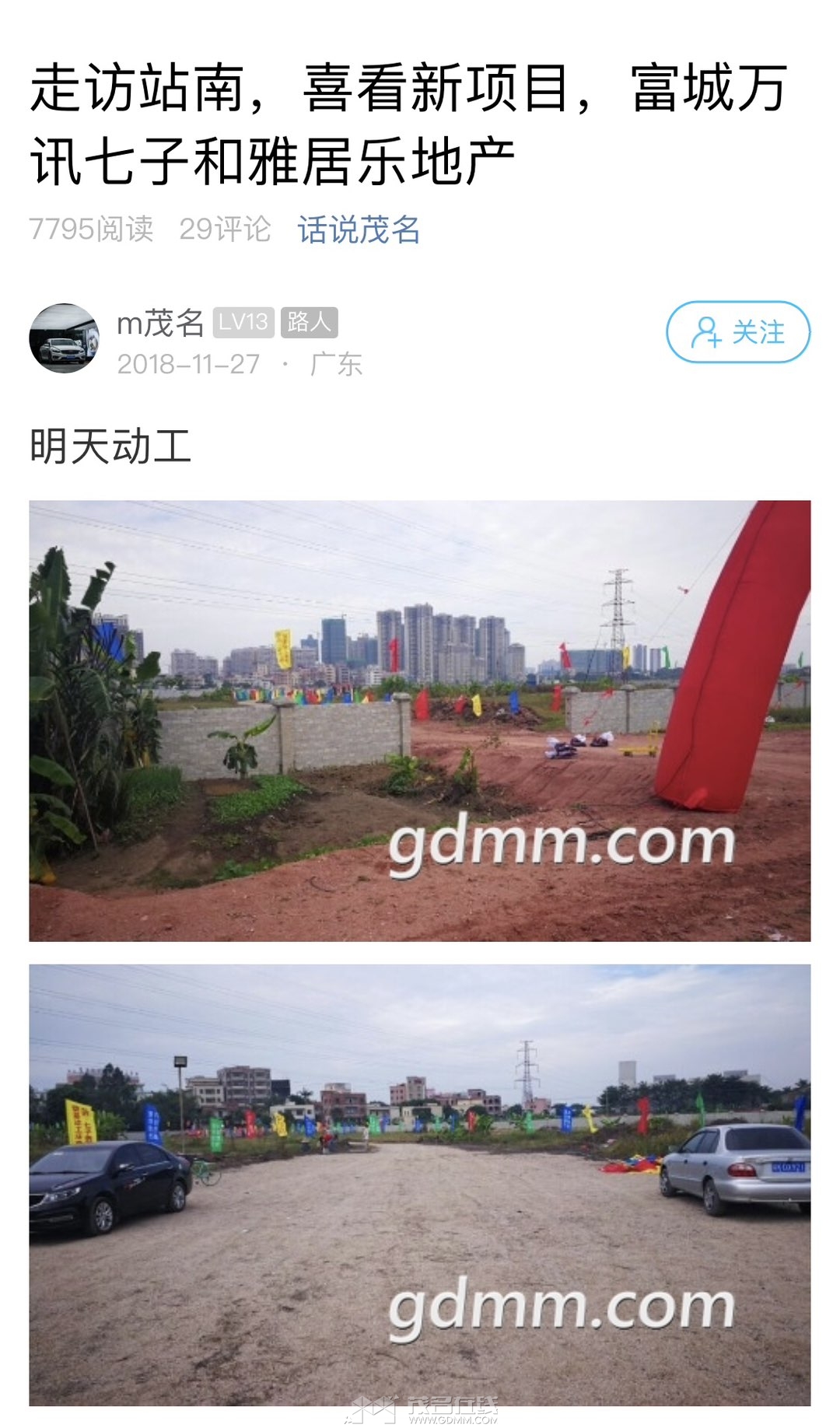Open the 话说茂名 topic link

(359, 229)
